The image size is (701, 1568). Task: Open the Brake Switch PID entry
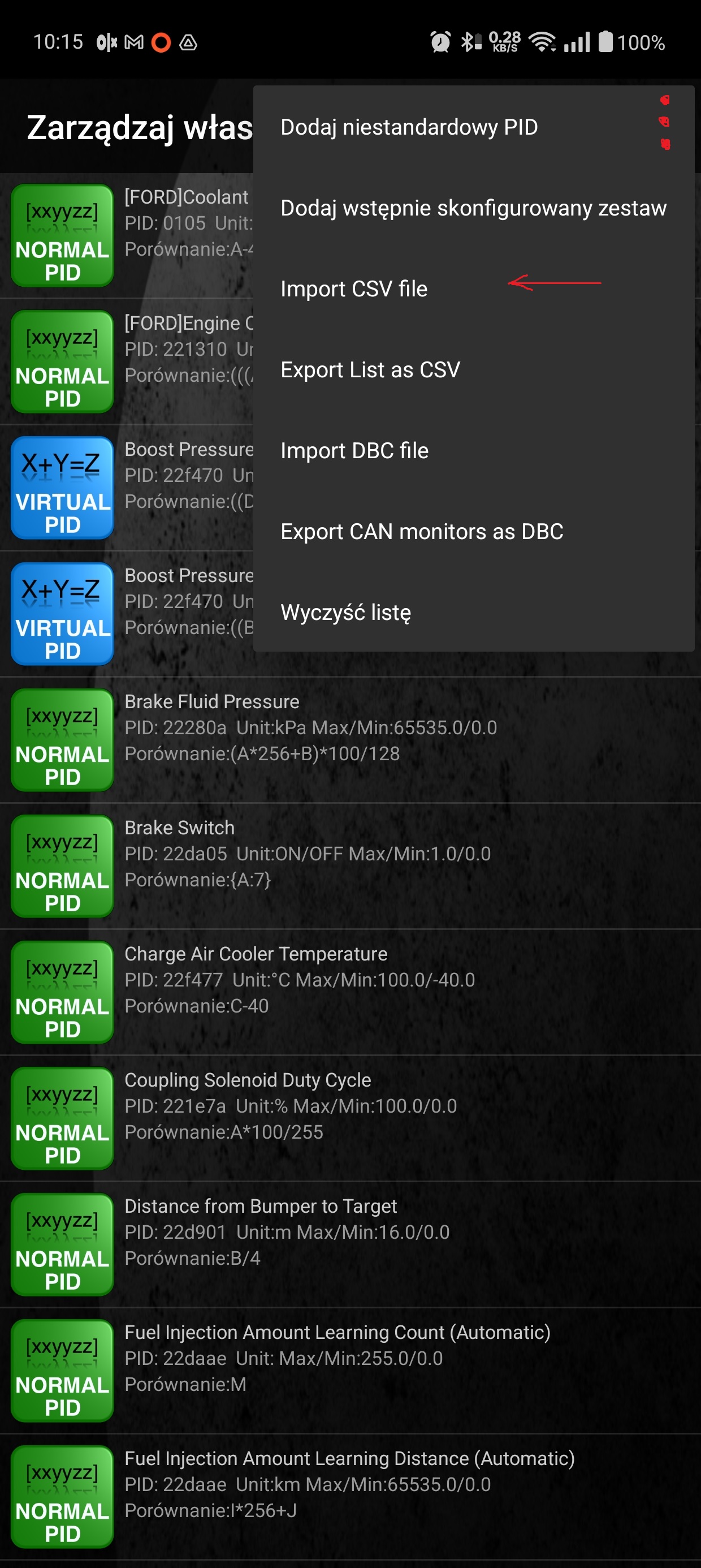coord(350,865)
